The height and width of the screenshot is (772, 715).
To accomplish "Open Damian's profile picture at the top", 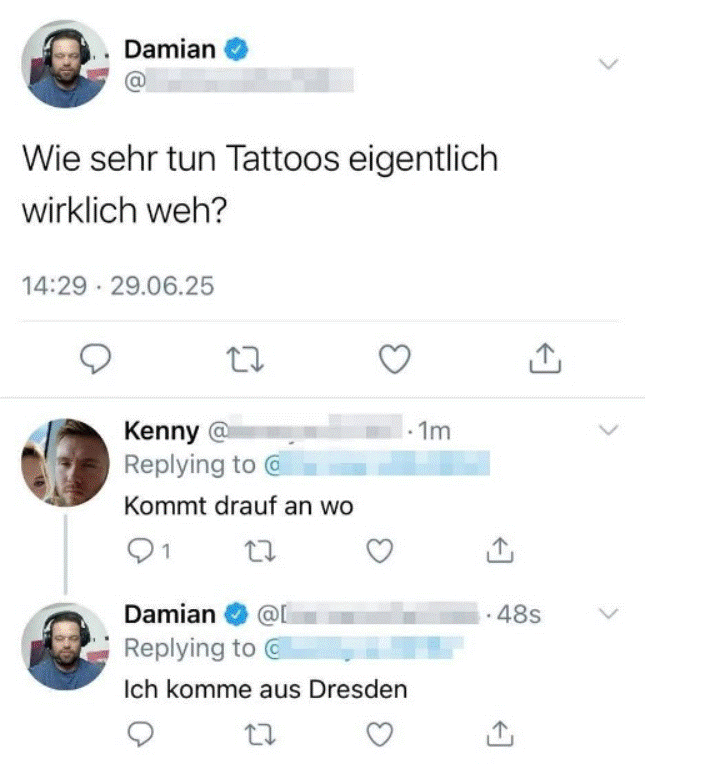I will pyautogui.click(x=65, y=63).
